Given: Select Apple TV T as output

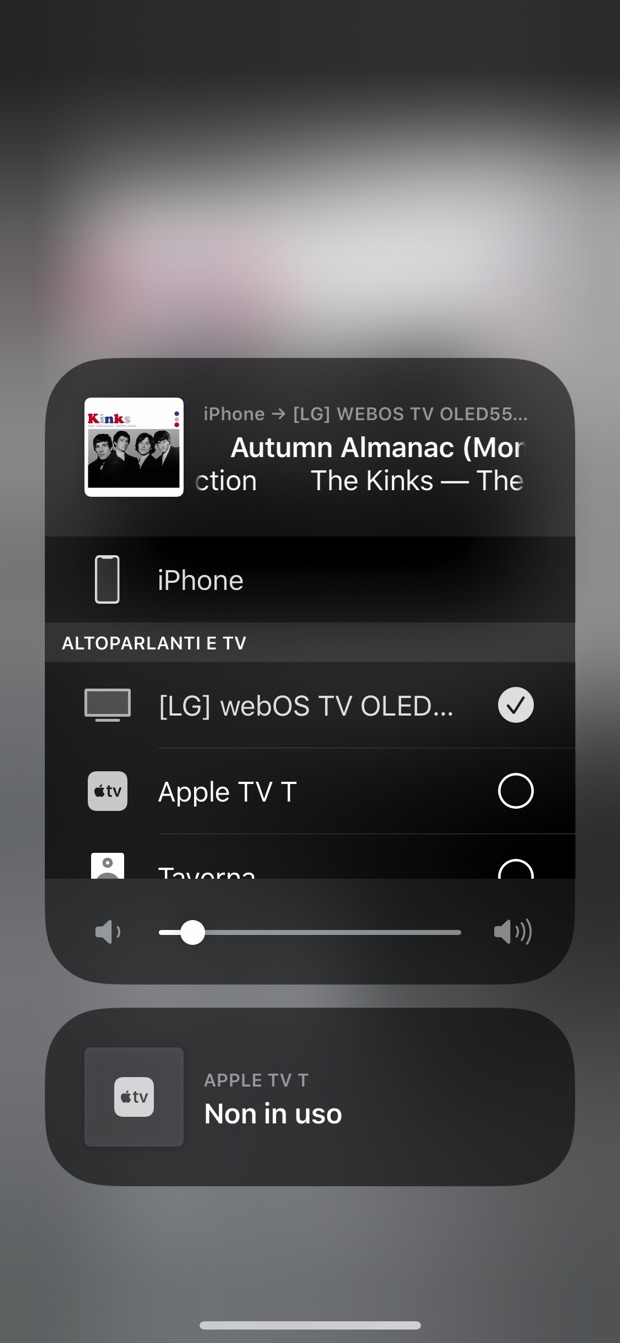Looking at the screenshot, I should coord(515,791).
